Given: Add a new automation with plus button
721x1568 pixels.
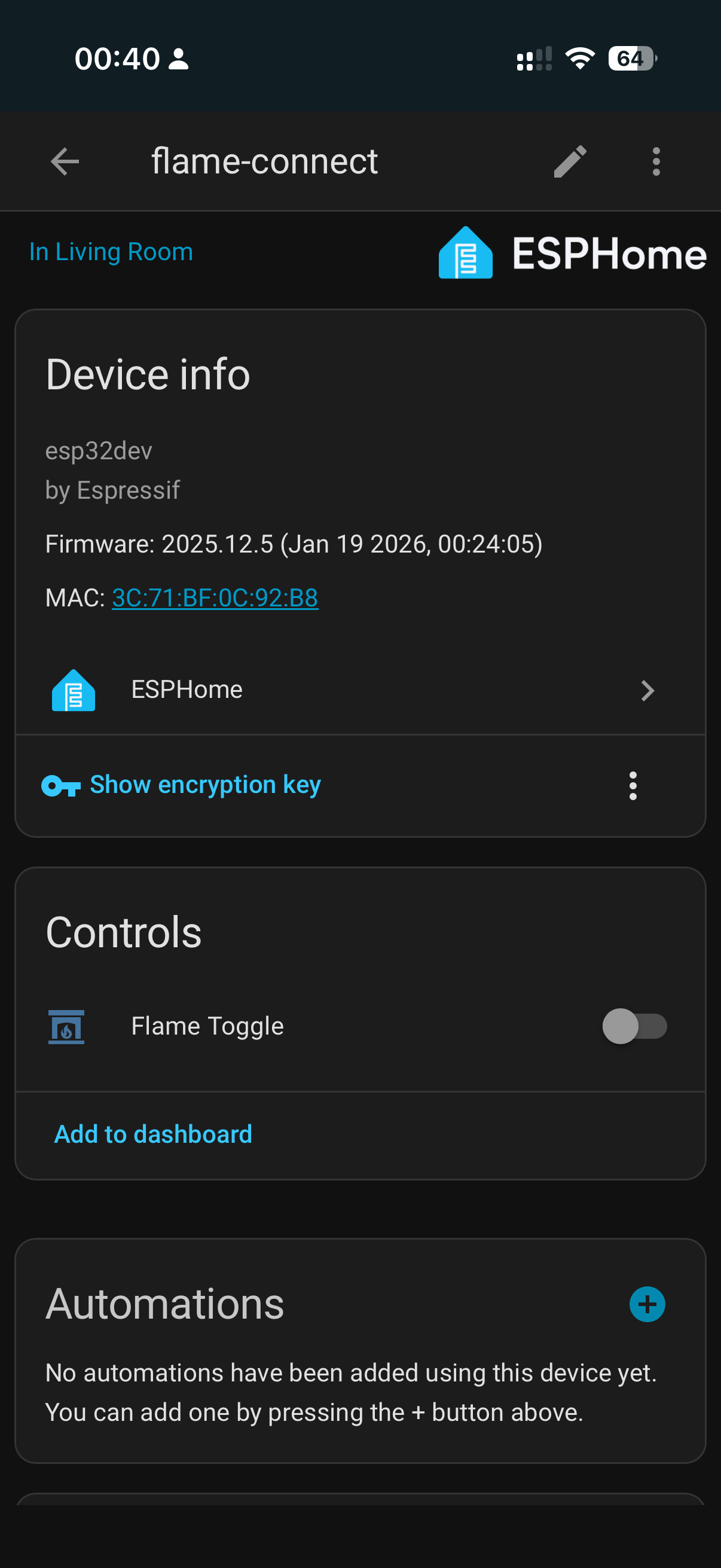Looking at the screenshot, I should coord(647,1304).
